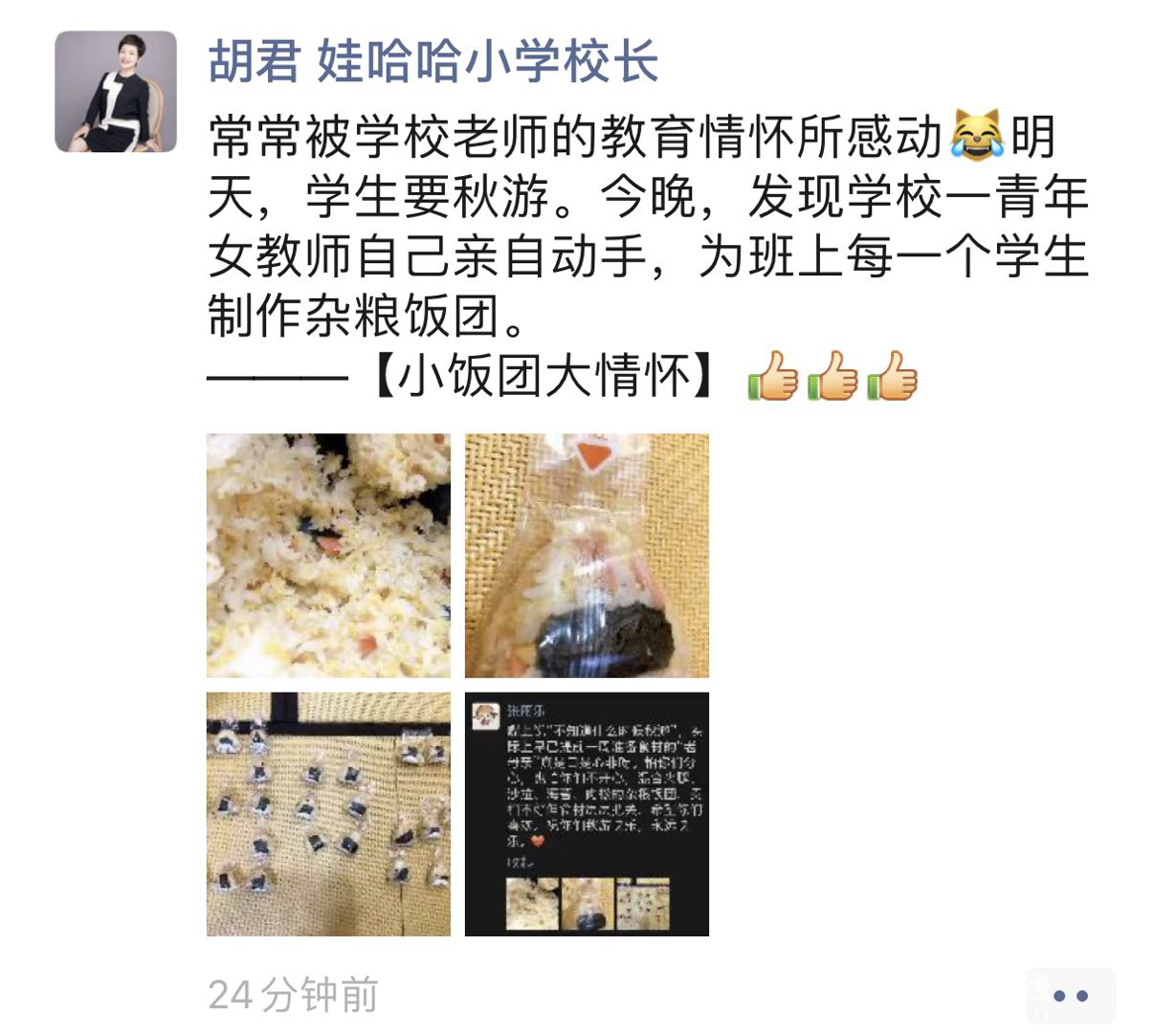Open the like and comment menu

tap(1070, 996)
